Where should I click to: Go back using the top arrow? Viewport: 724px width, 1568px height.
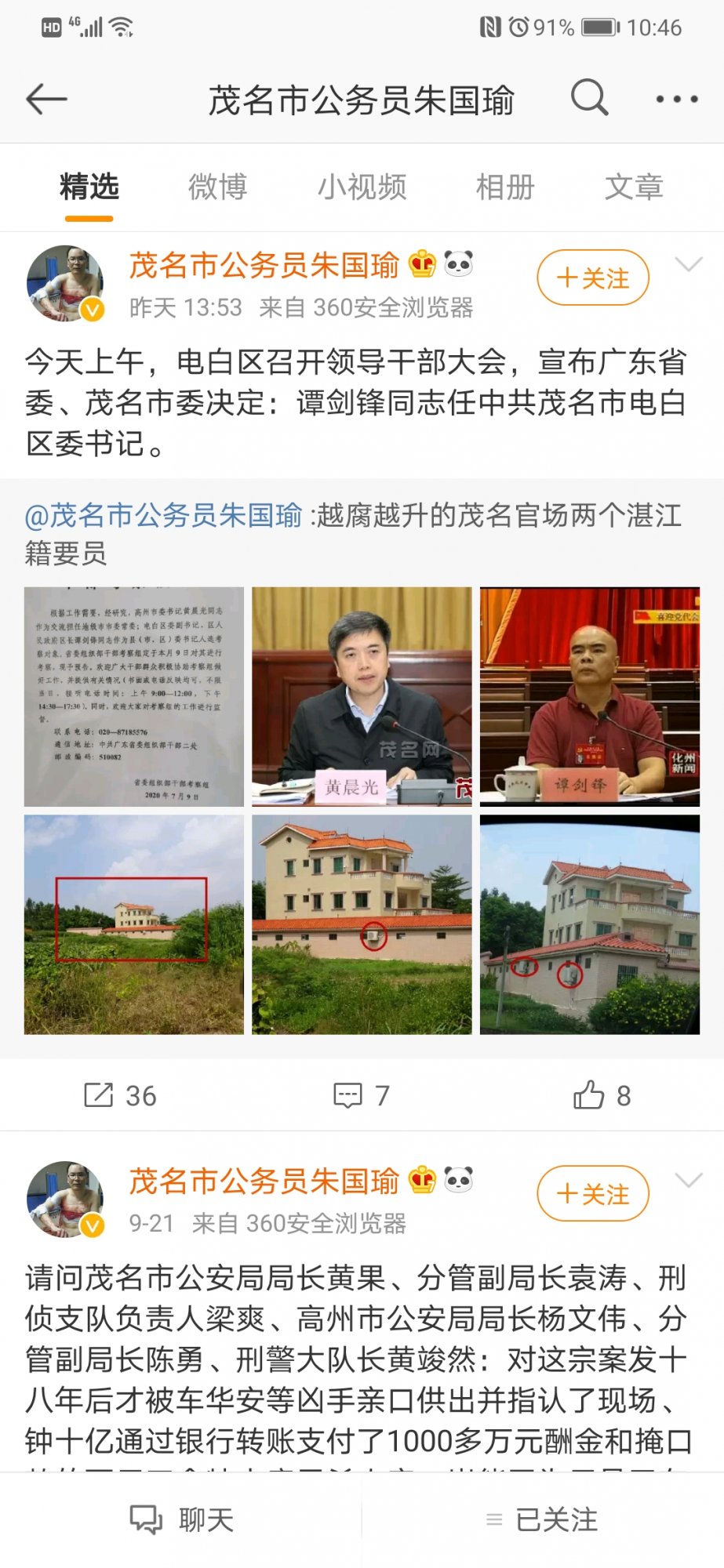click(47, 100)
